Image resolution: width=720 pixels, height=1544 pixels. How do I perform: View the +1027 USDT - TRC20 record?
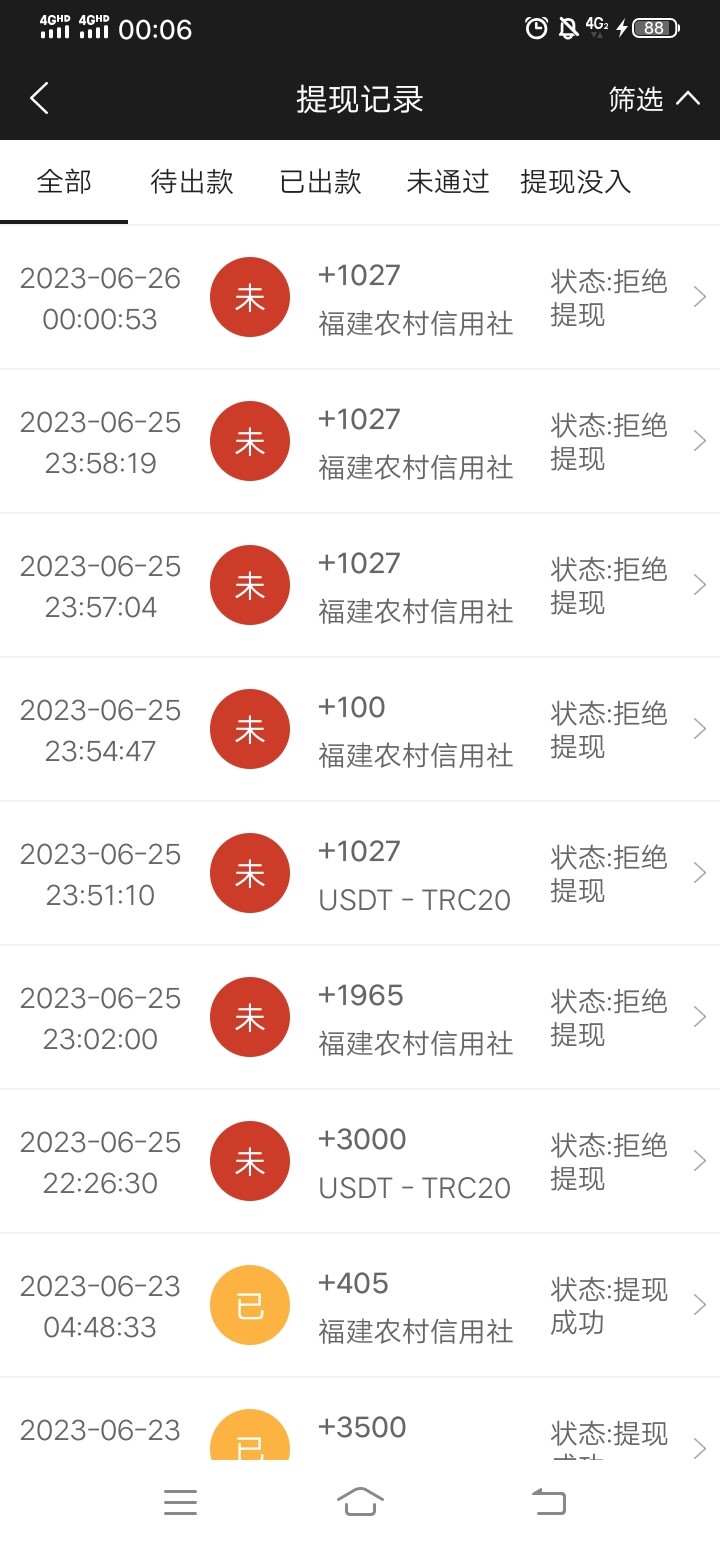pos(360,874)
